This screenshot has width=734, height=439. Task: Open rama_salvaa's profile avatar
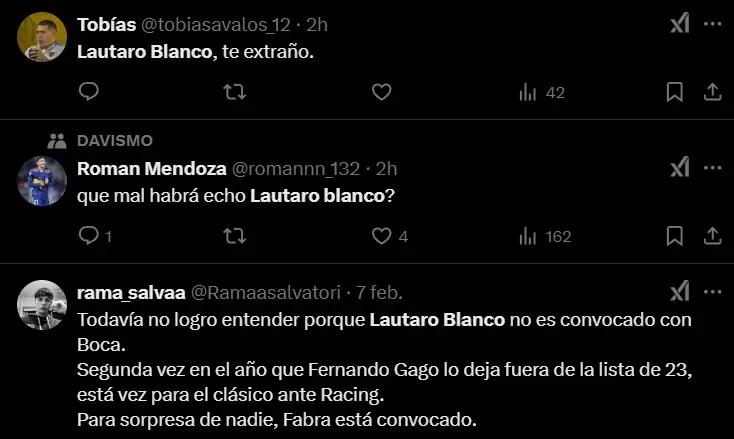[42, 305]
